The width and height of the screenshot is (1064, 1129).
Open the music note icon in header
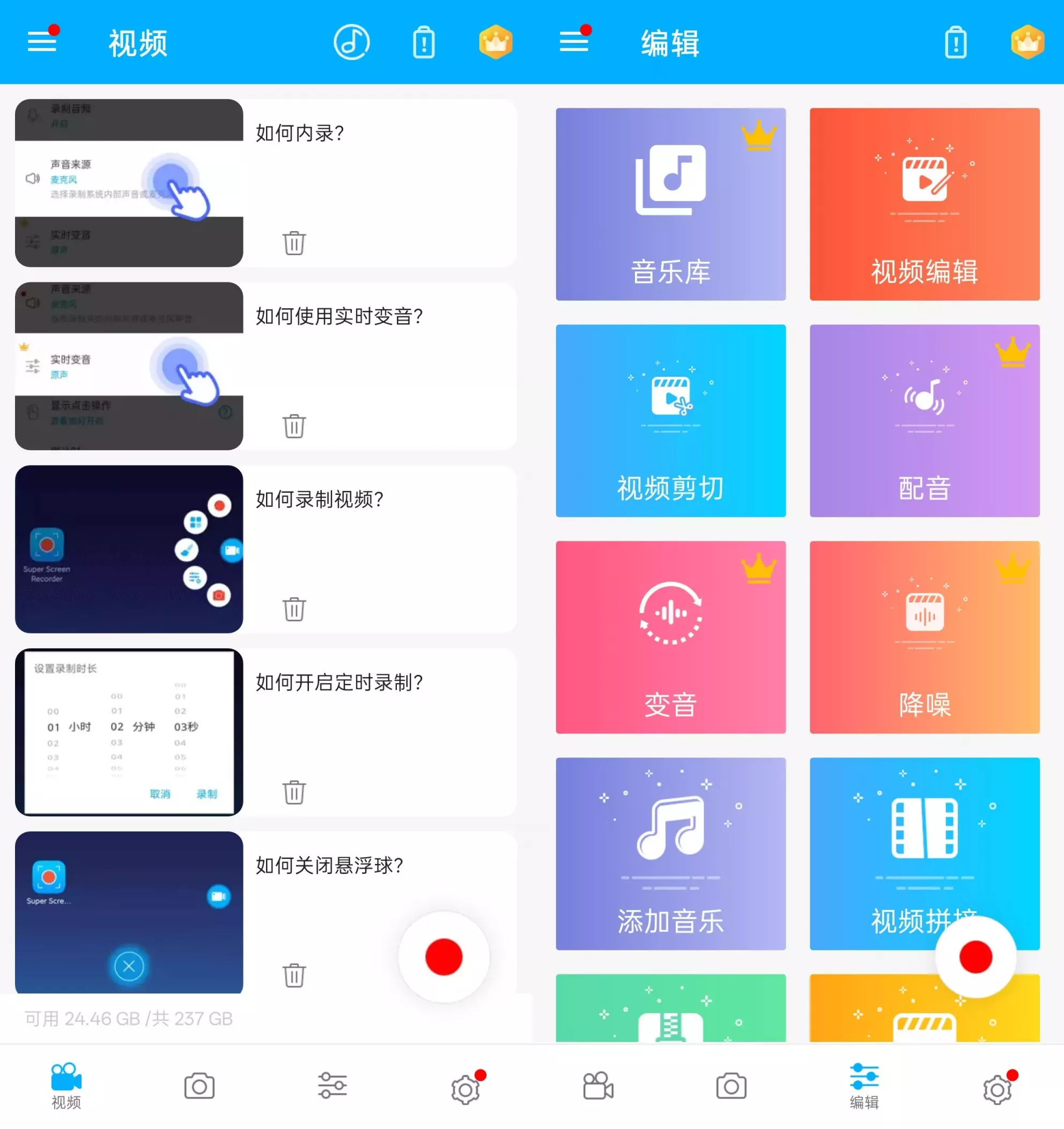click(x=351, y=42)
